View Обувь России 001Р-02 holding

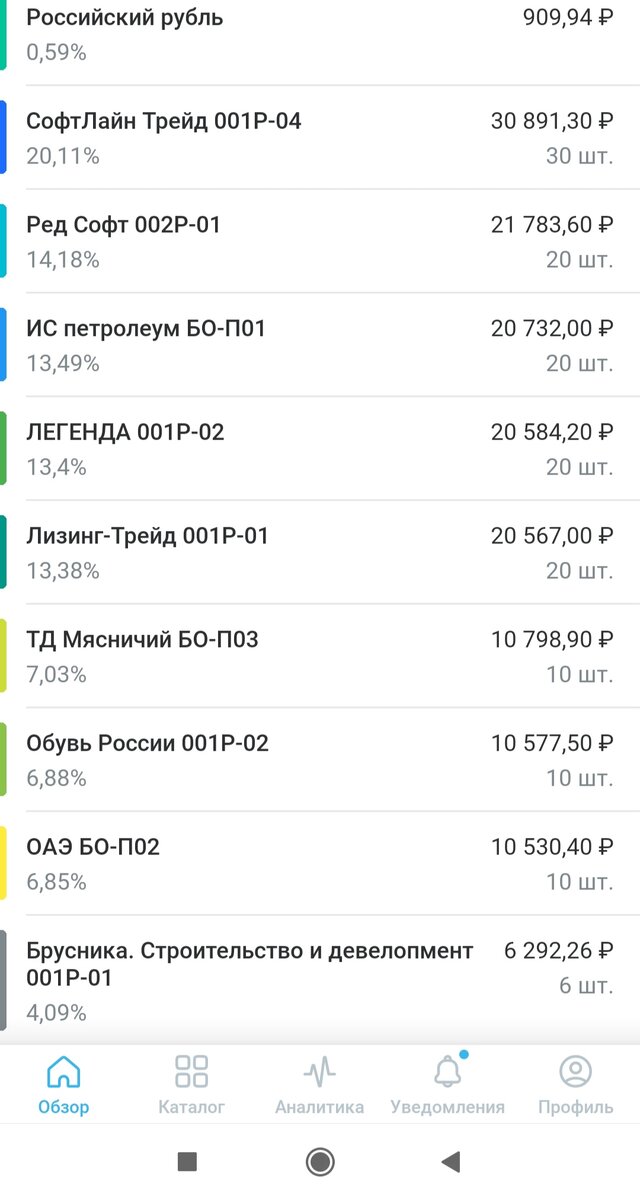320,760
